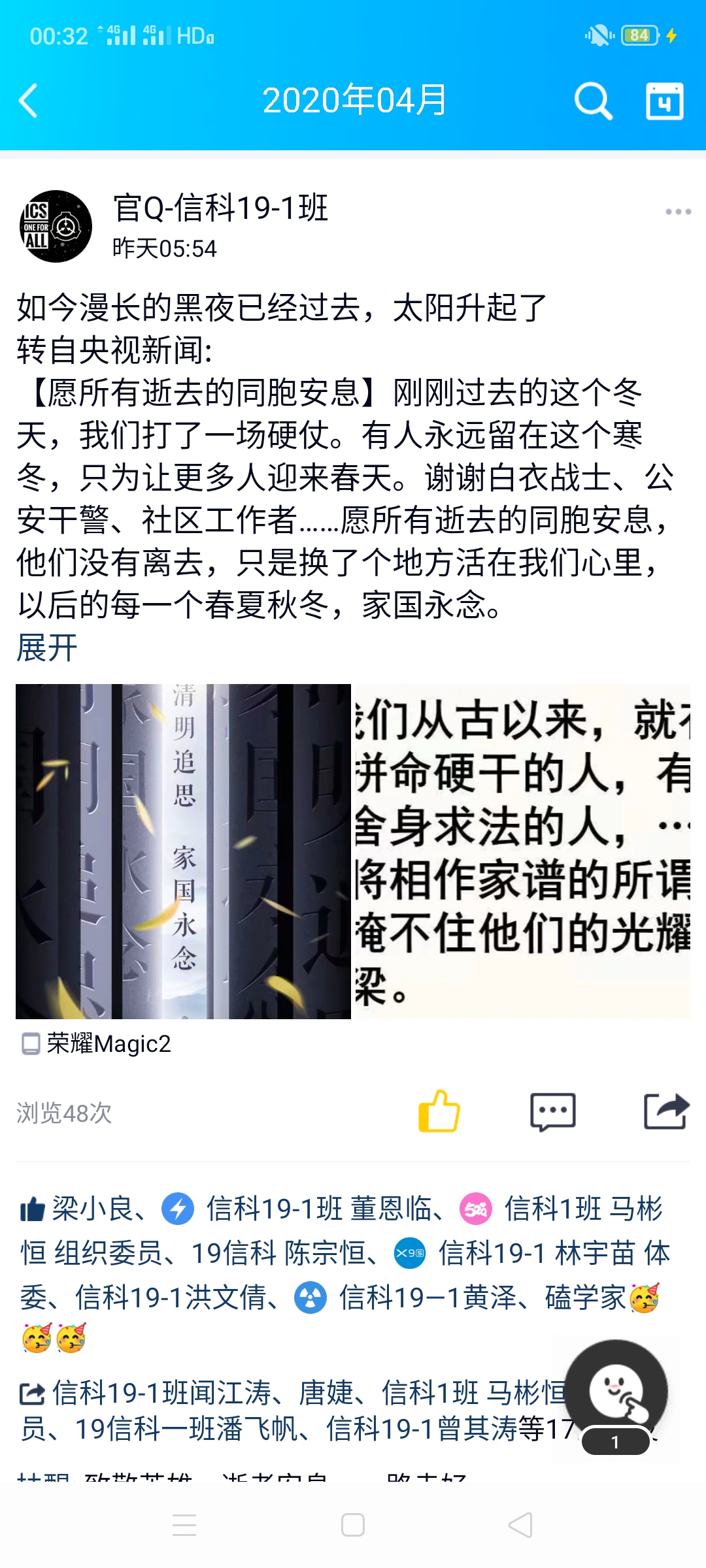Share this post using the forward icon
The width and height of the screenshot is (706, 1568).
pyautogui.click(x=666, y=1111)
